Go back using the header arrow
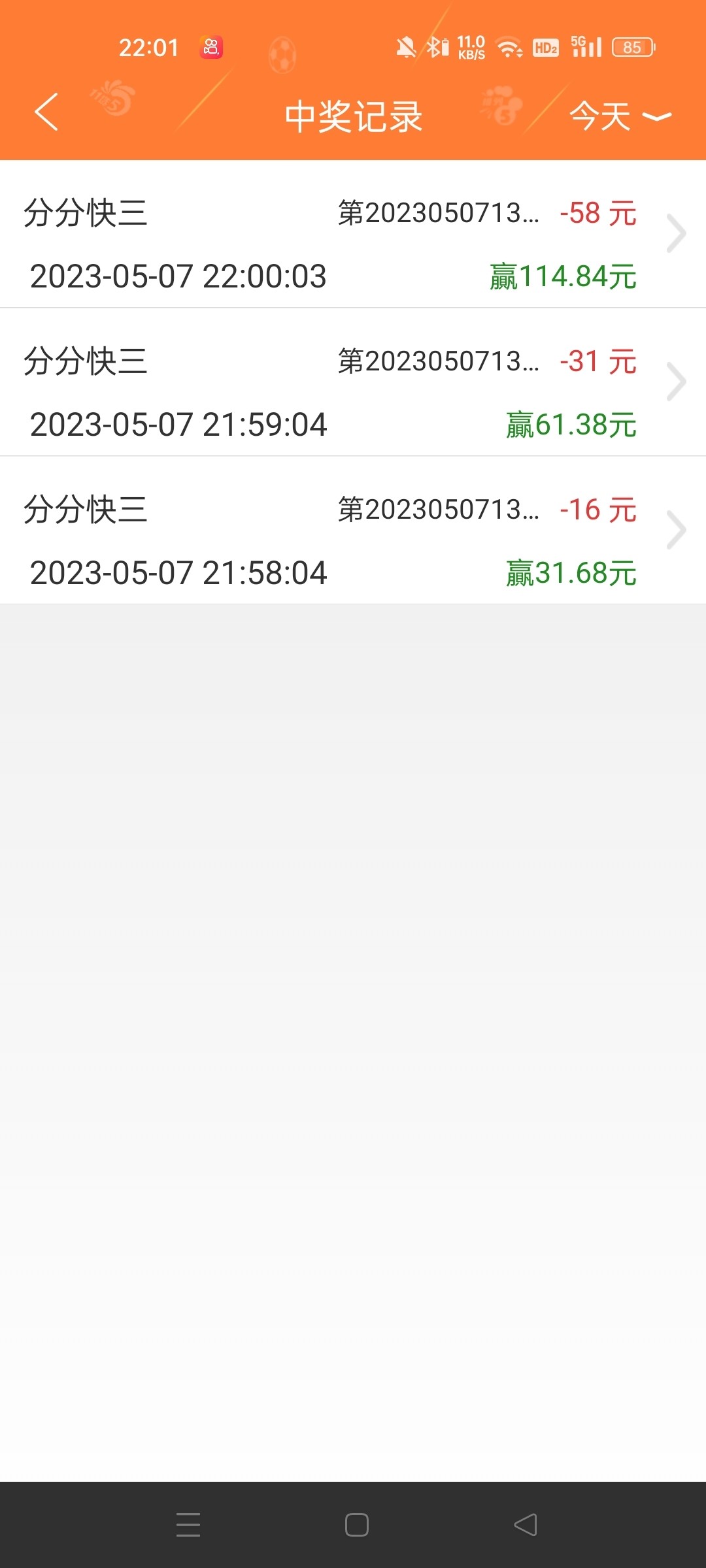 point(46,112)
